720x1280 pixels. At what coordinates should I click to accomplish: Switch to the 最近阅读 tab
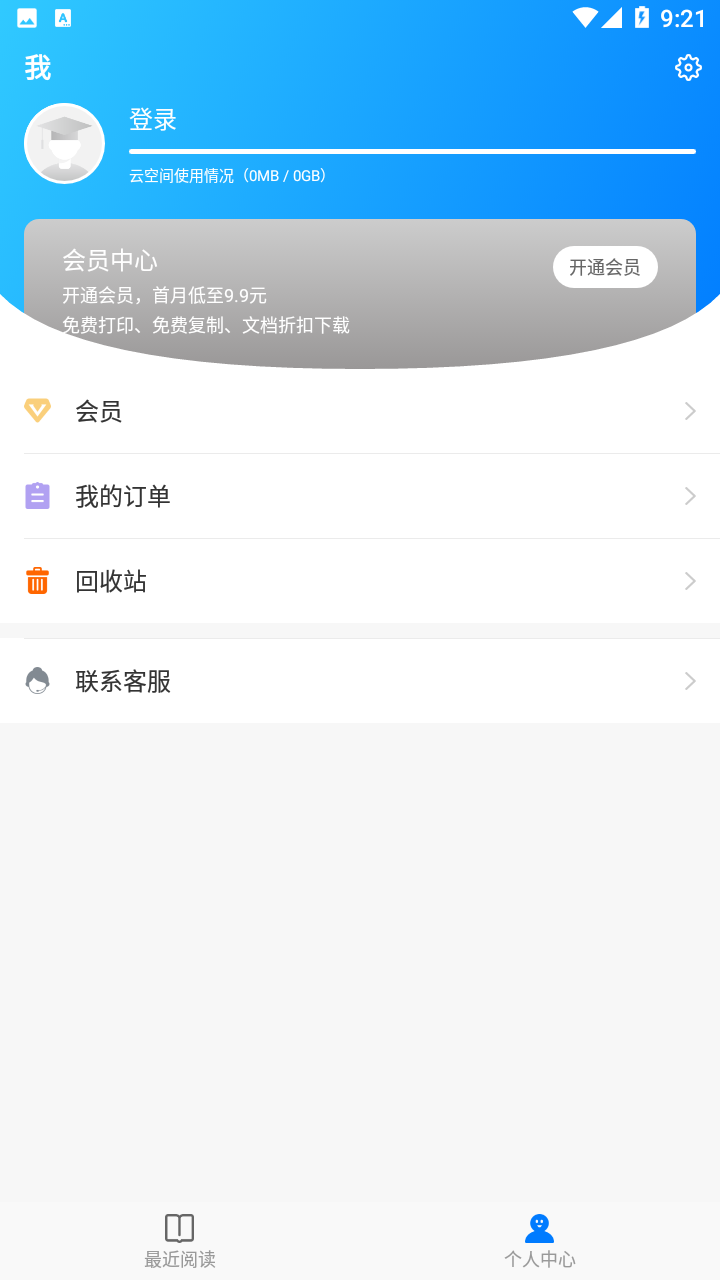coord(180,1240)
